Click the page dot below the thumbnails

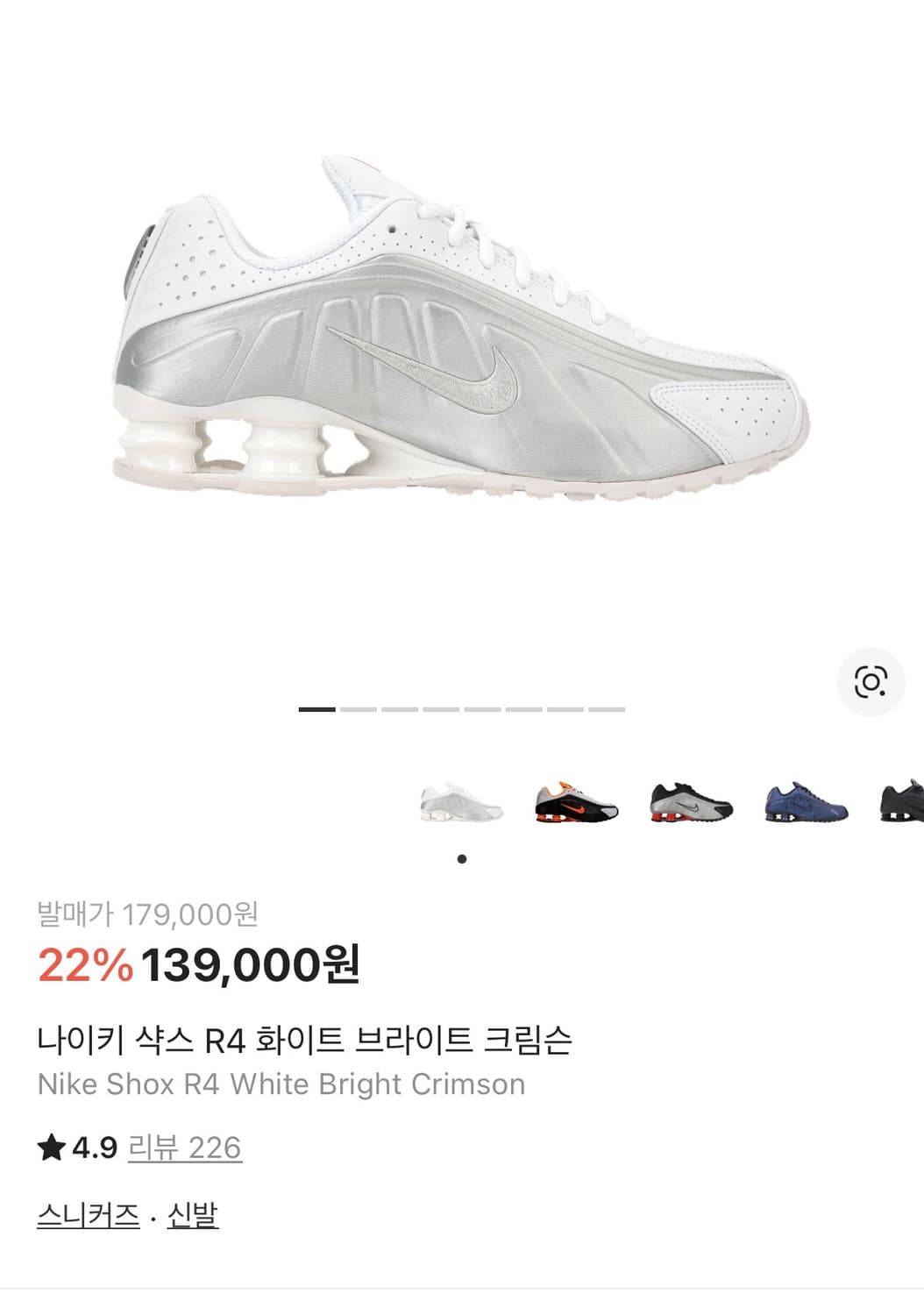click(462, 859)
